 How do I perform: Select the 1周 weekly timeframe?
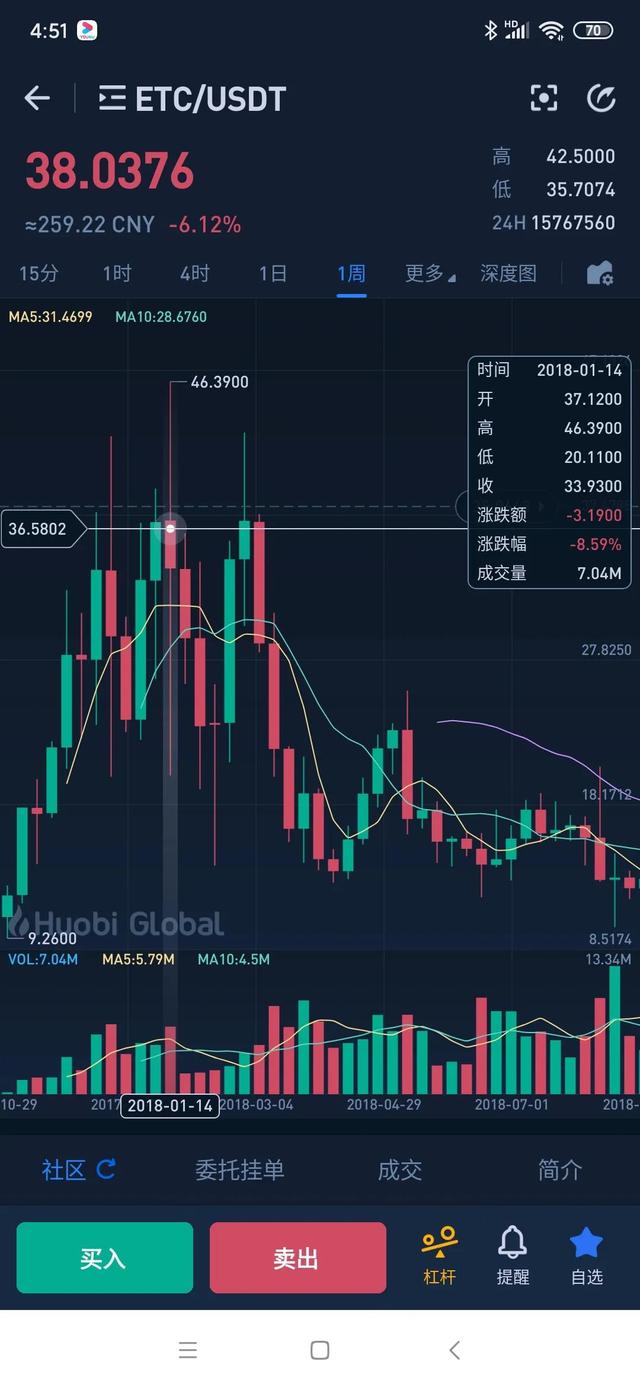point(351,273)
